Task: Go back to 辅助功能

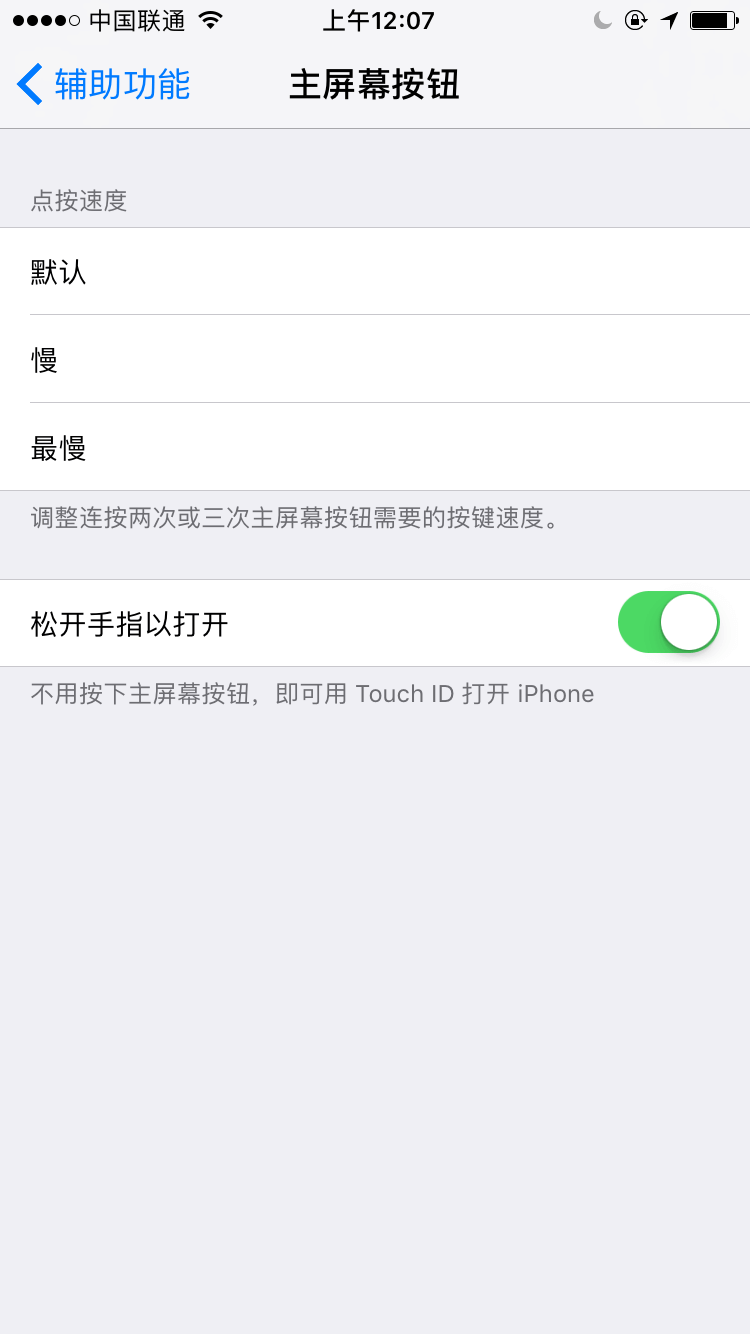Action: (104, 84)
